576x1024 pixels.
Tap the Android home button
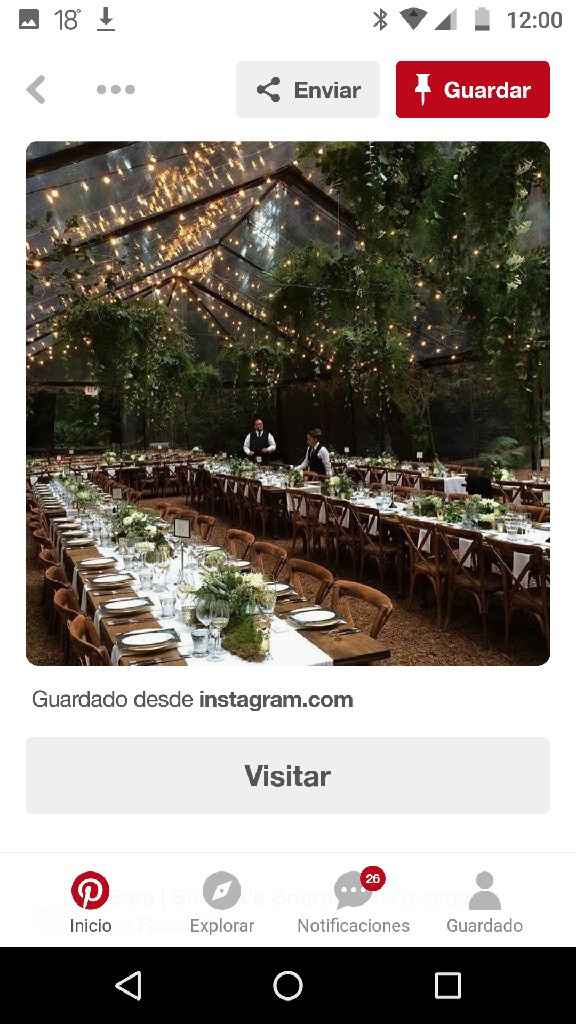pos(288,985)
